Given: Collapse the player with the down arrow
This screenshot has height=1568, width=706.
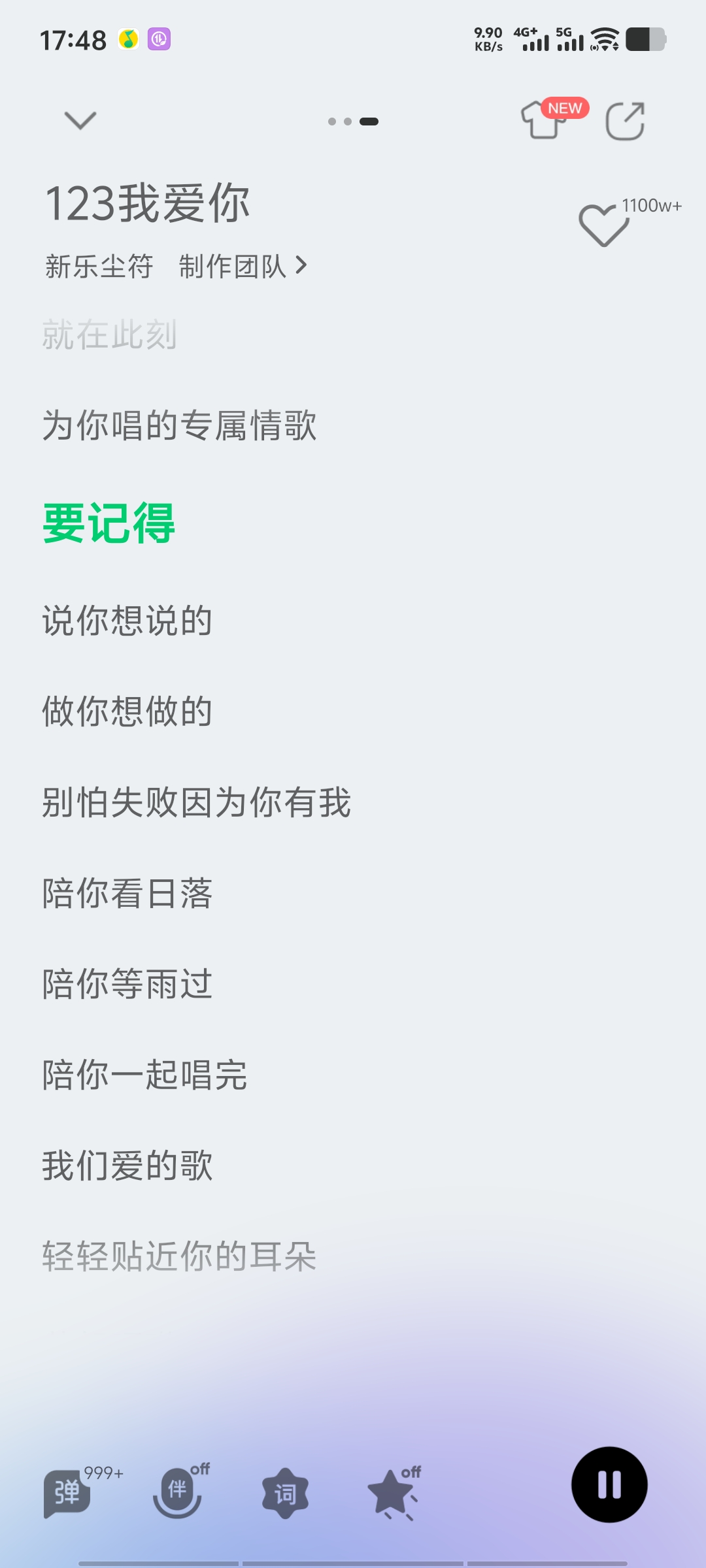Looking at the screenshot, I should [x=80, y=120].
